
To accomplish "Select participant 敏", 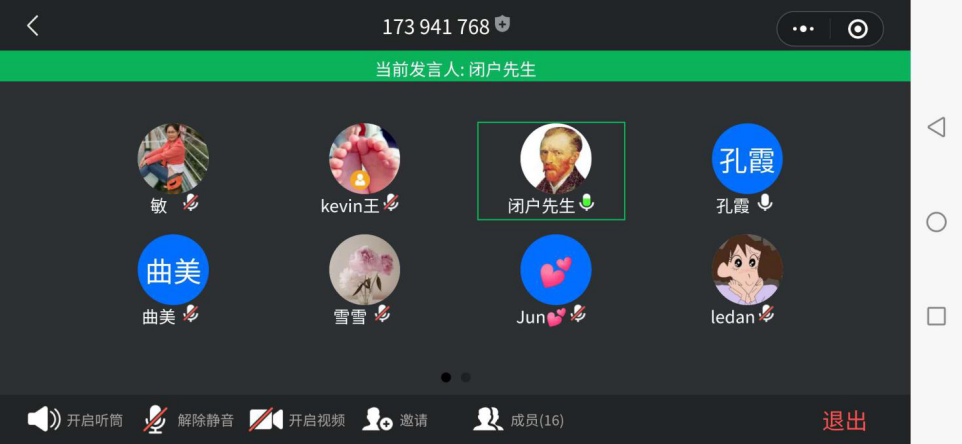I will pyautogui.click(x=173, y=159).
